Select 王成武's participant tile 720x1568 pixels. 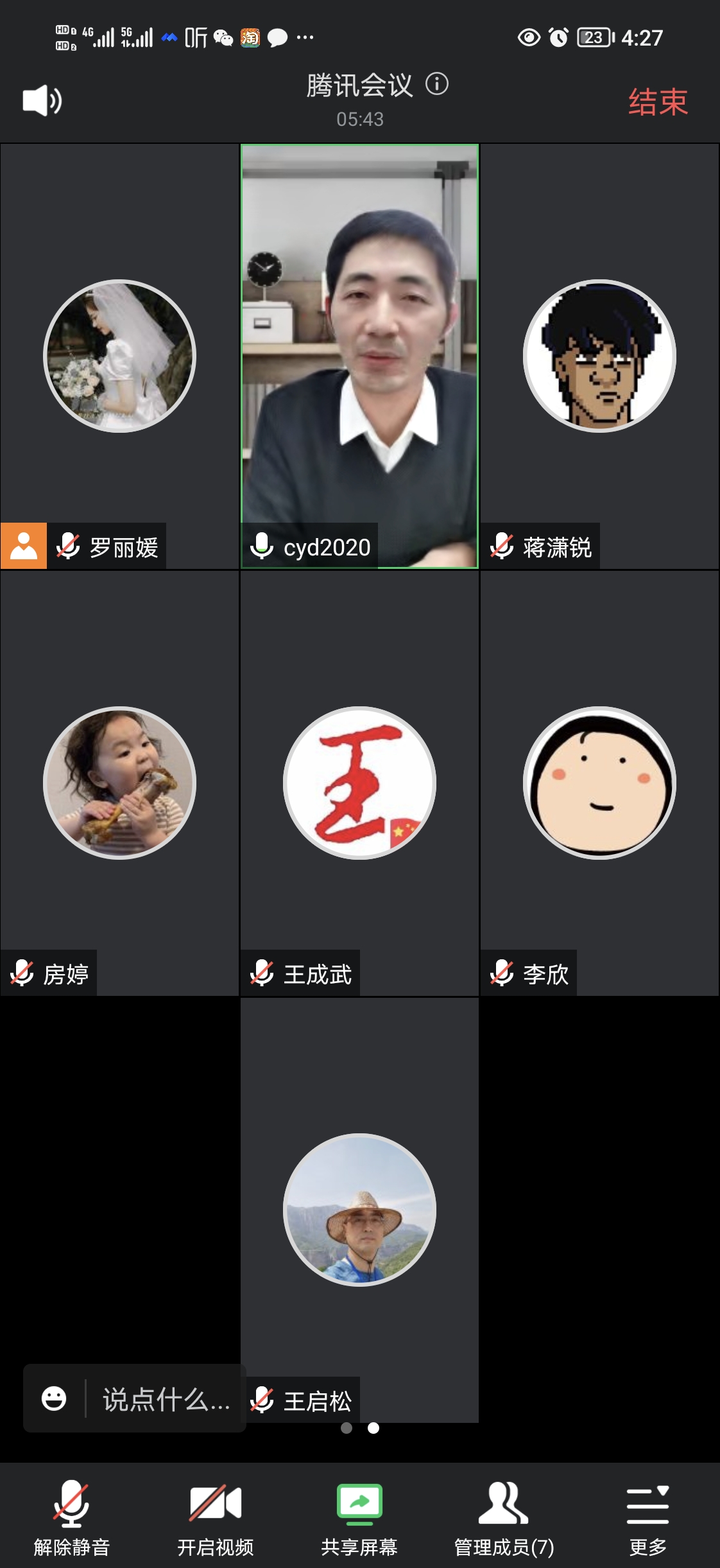pos(359,783)
